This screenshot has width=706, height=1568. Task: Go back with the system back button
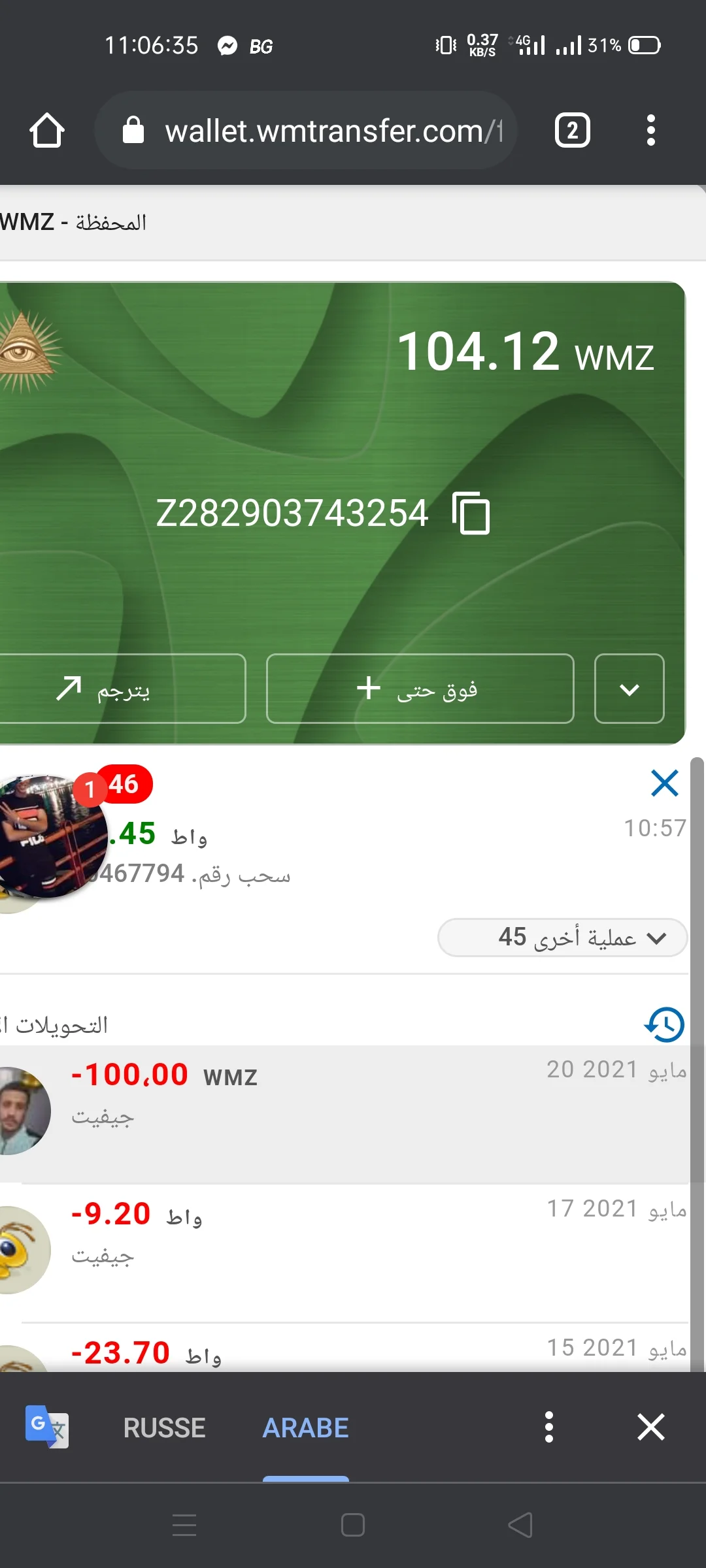point(520,1526)
